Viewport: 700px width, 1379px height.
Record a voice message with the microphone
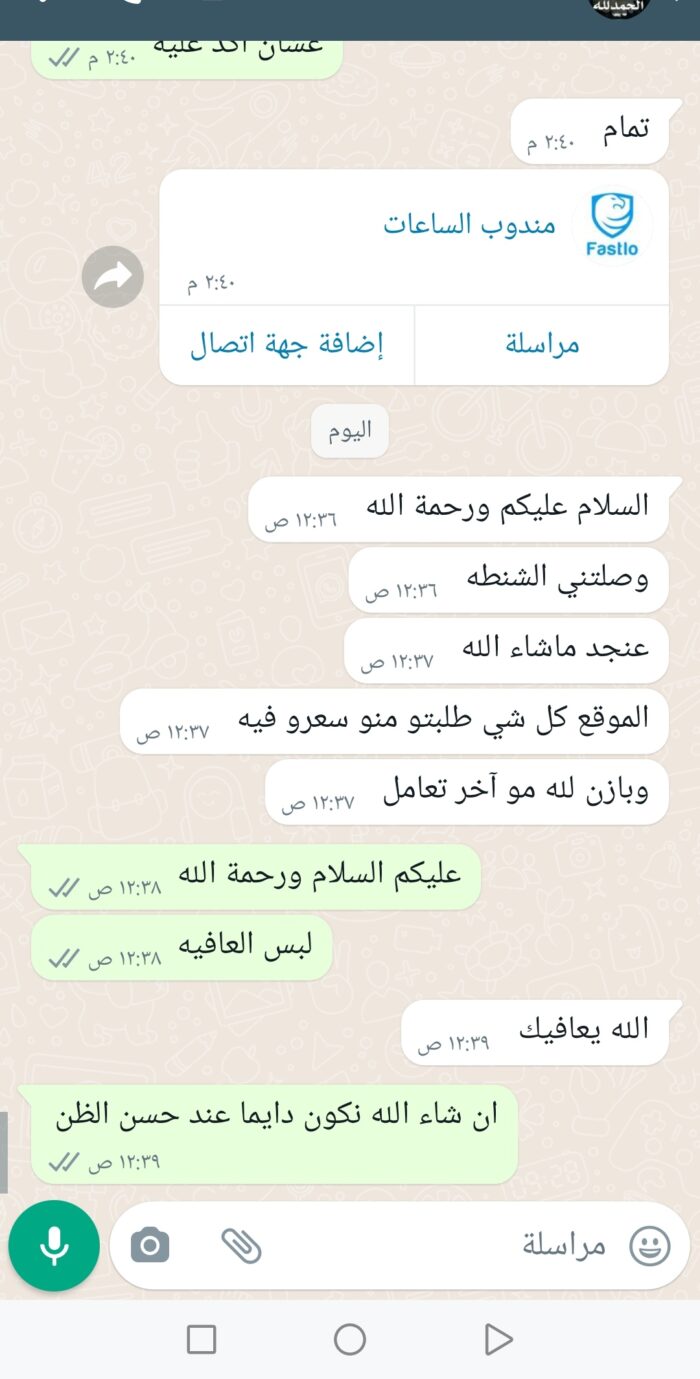54,1246
